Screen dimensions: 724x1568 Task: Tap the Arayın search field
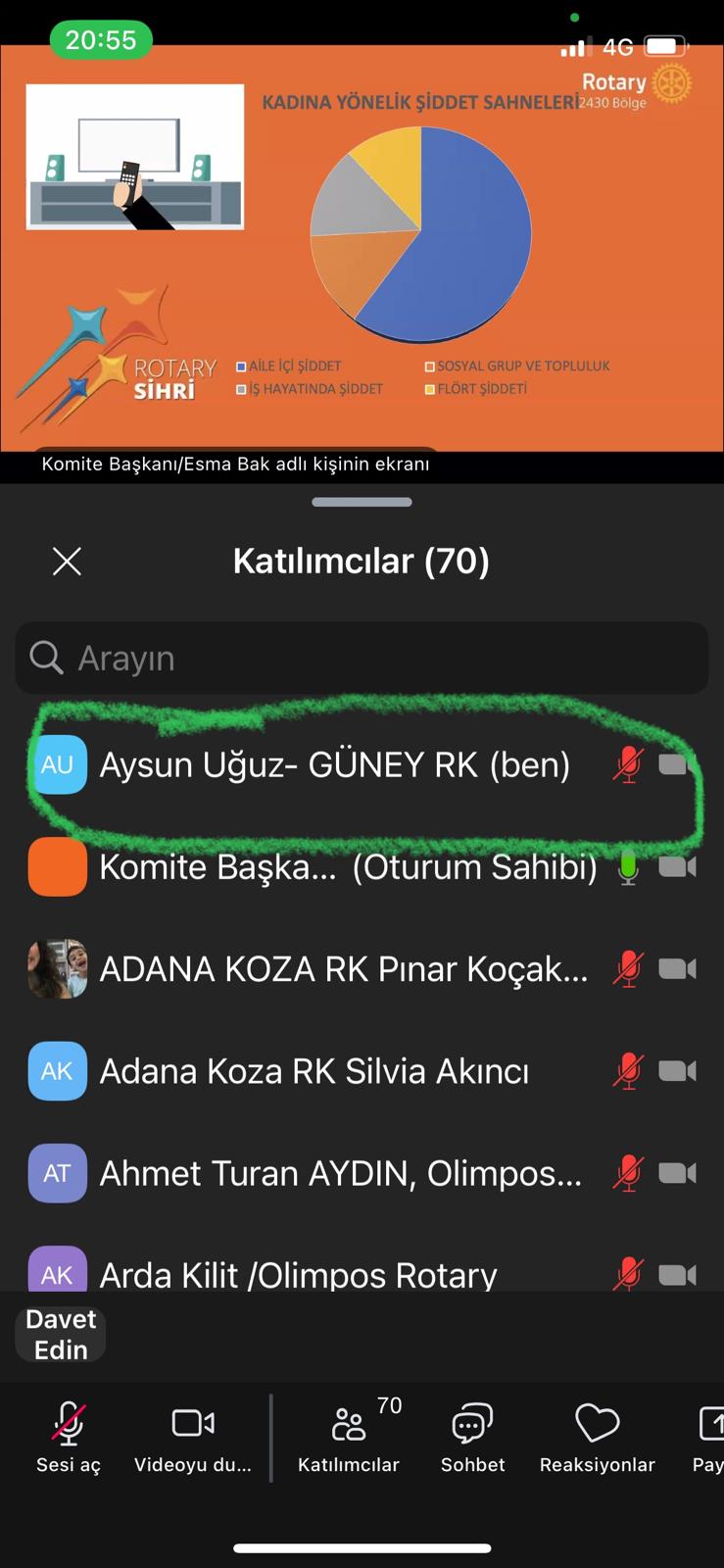pos(362,658)
